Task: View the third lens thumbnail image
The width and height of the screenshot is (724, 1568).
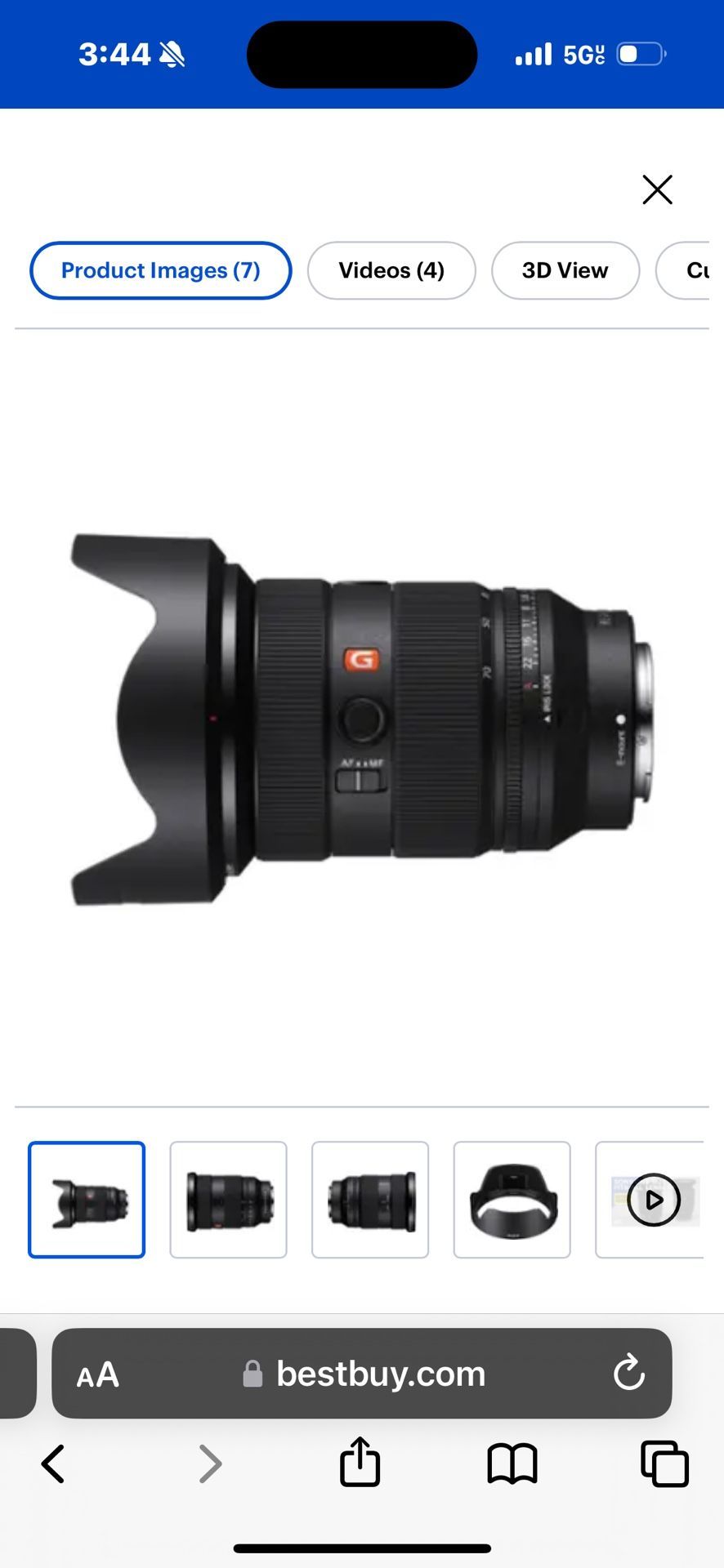Action: point(370,1200)
